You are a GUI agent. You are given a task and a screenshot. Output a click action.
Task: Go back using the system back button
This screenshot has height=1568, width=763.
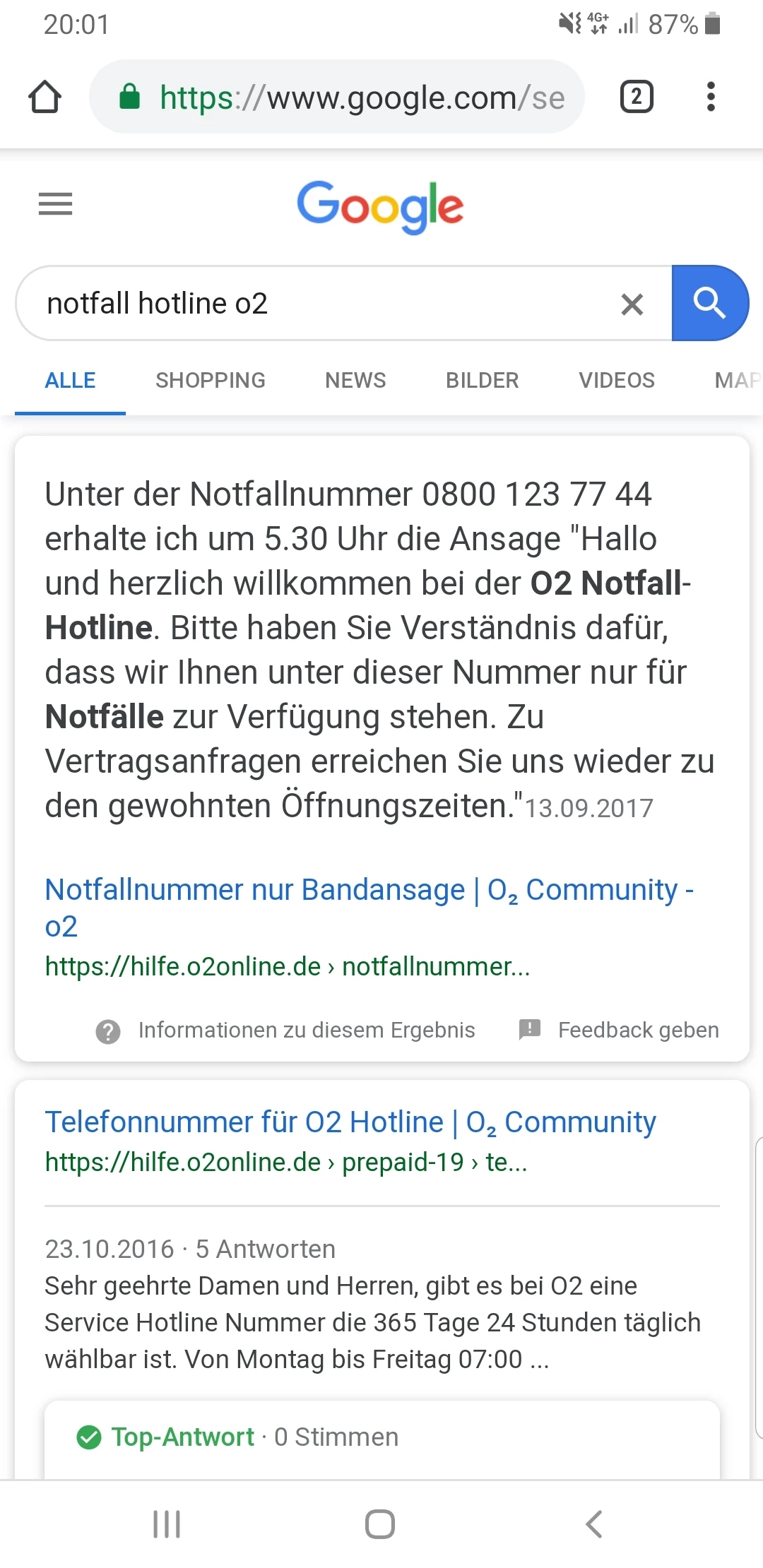pos(594,1524)
